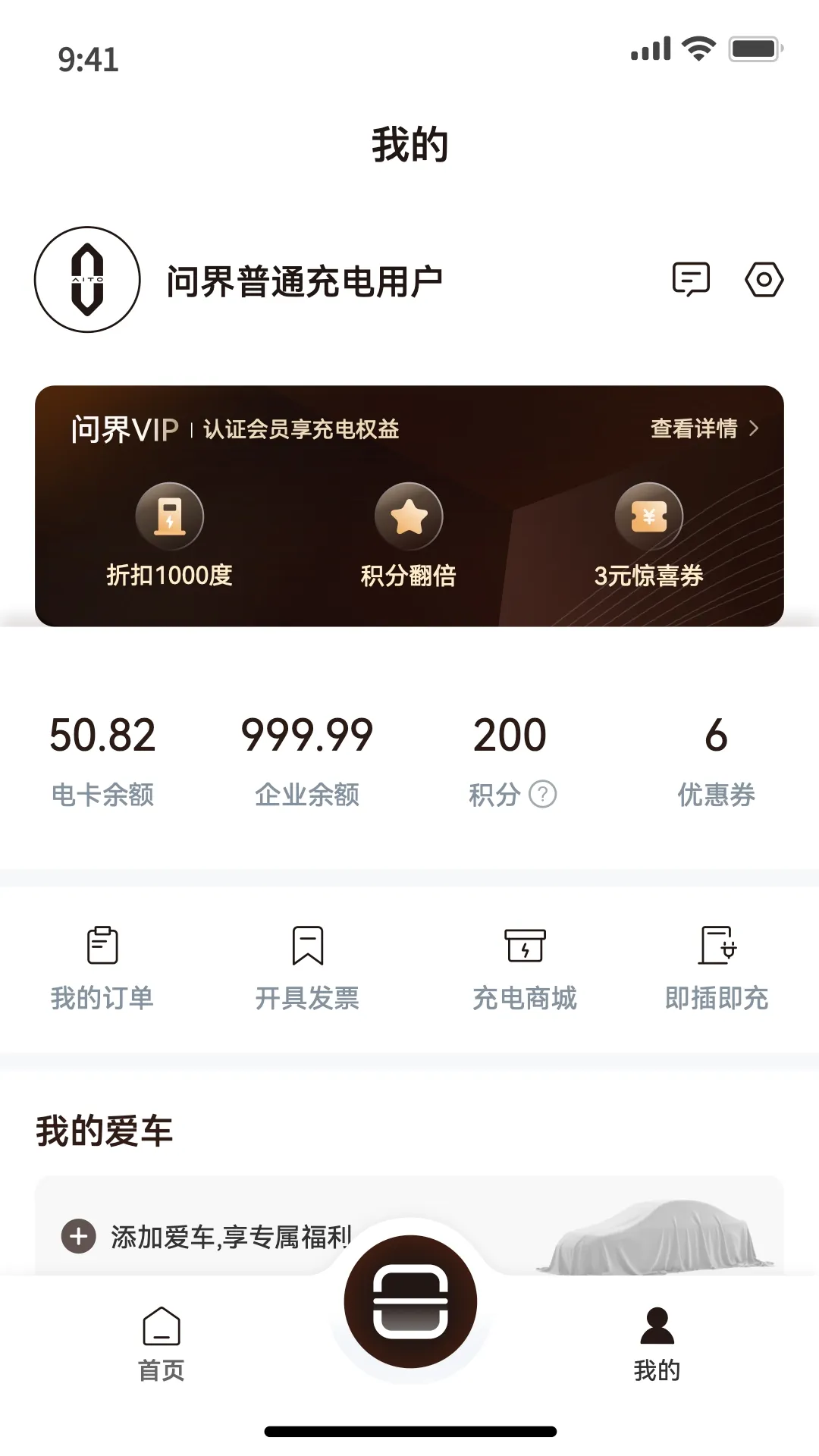The width and height of the screenshot is (819, 1456).
Task: Open the settings gear icon
Action: 764,279
